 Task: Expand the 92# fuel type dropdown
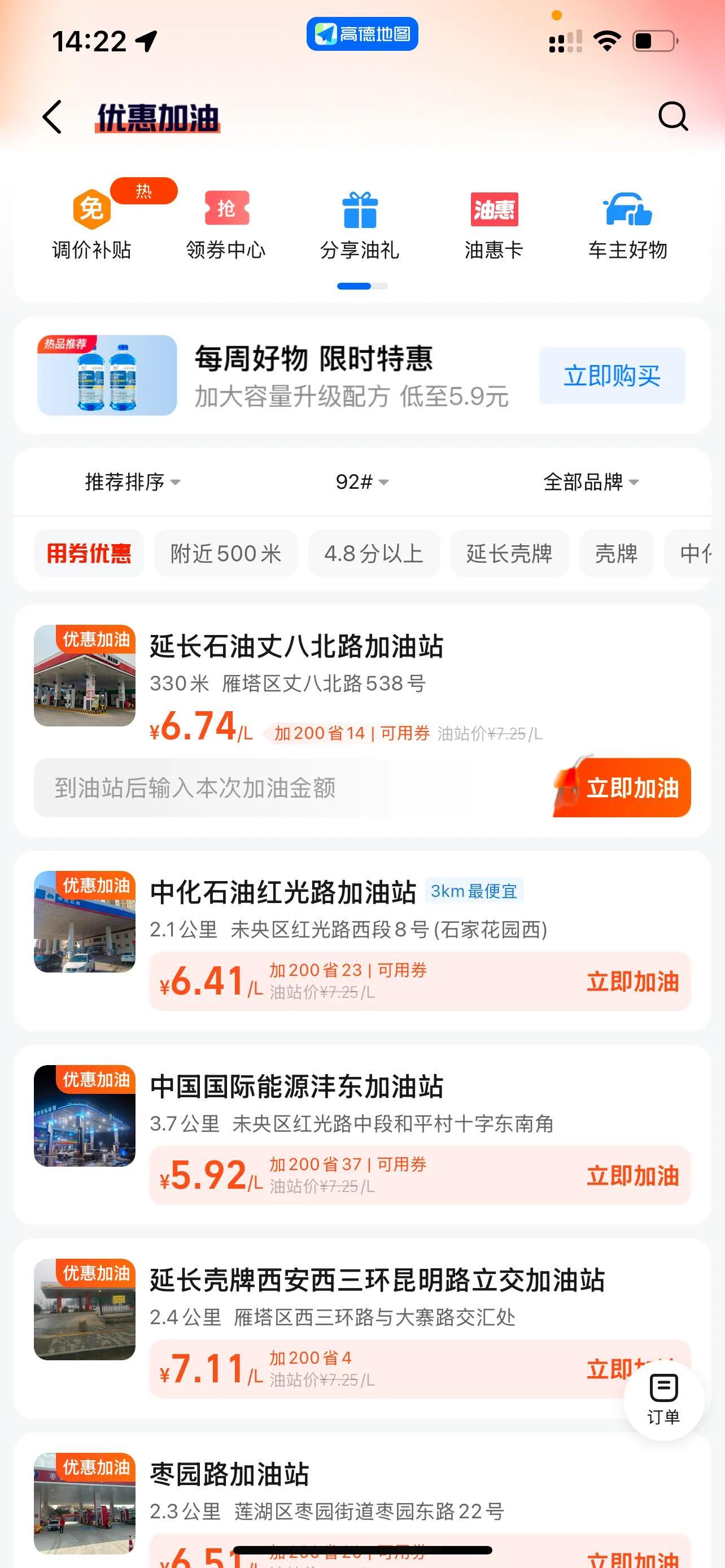tap(361, 482)
